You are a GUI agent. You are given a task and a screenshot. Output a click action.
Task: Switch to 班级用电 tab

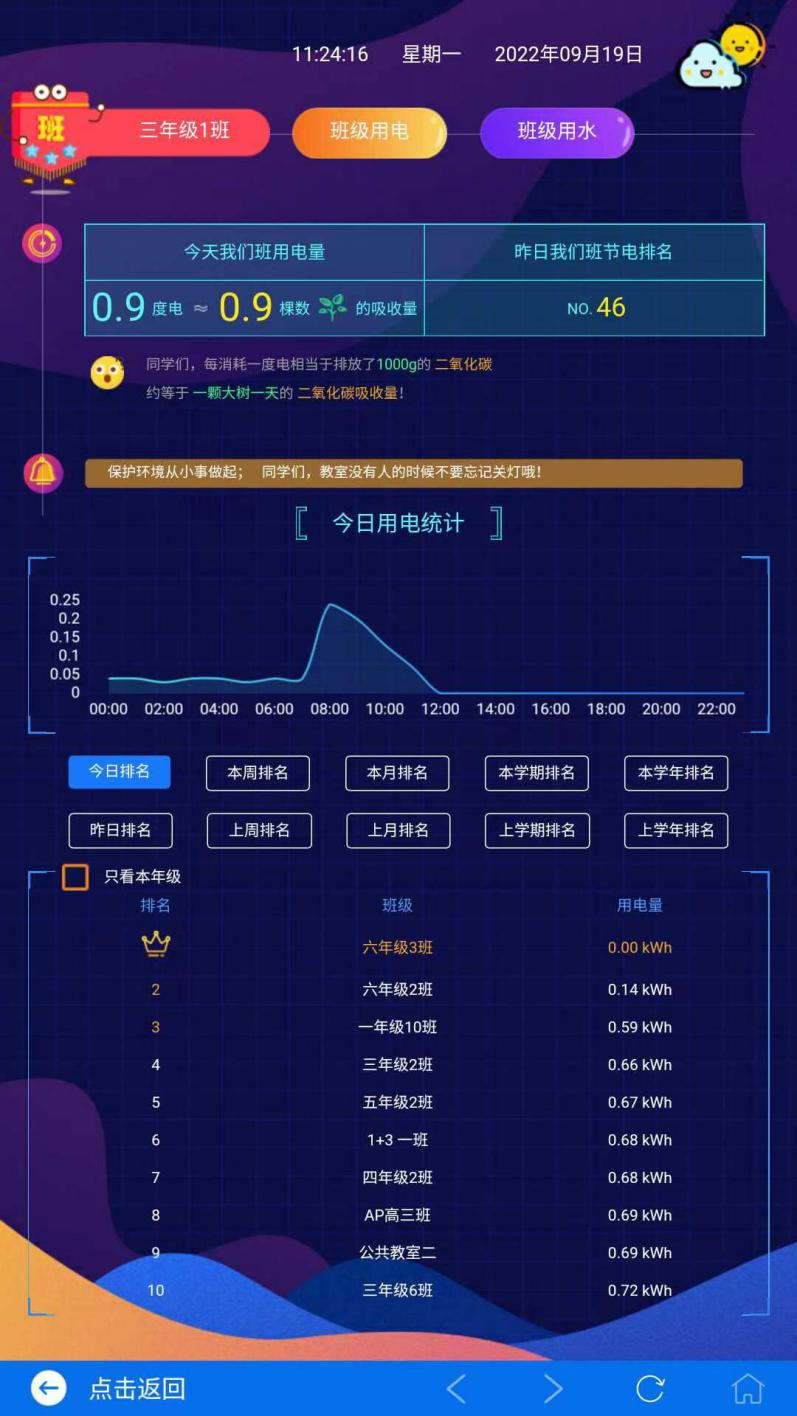tap(369, 132)
